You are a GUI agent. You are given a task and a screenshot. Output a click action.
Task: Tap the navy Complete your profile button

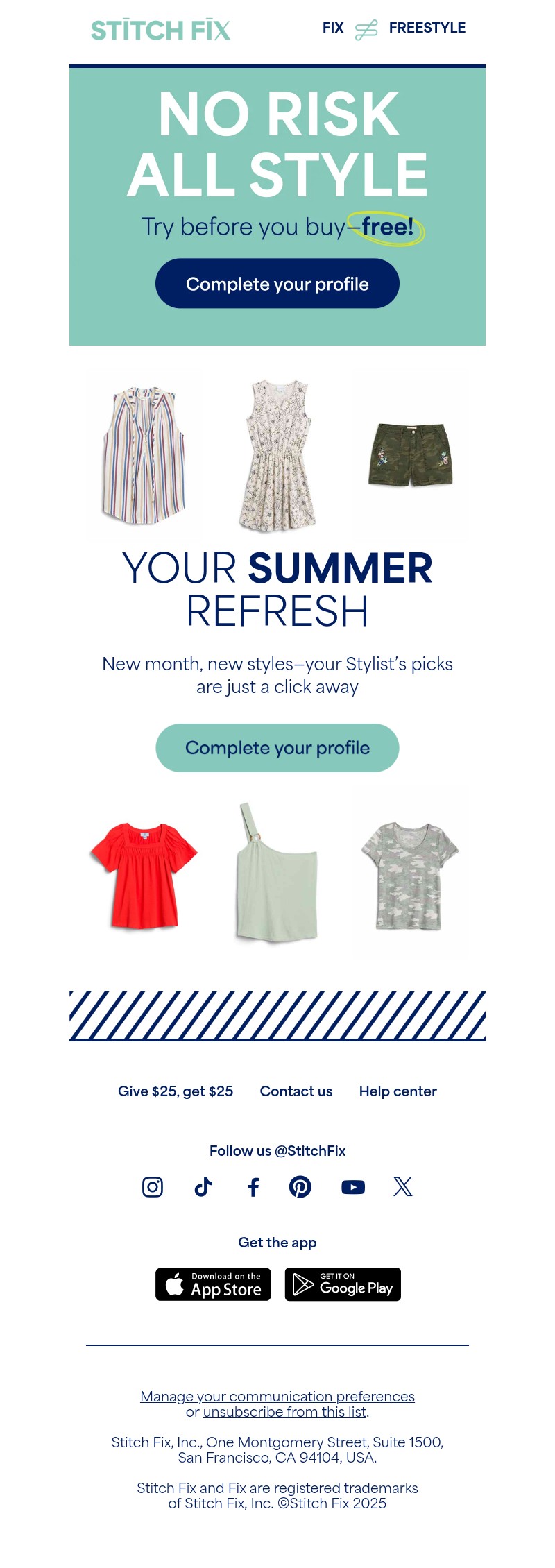click(x=277, y=284)
